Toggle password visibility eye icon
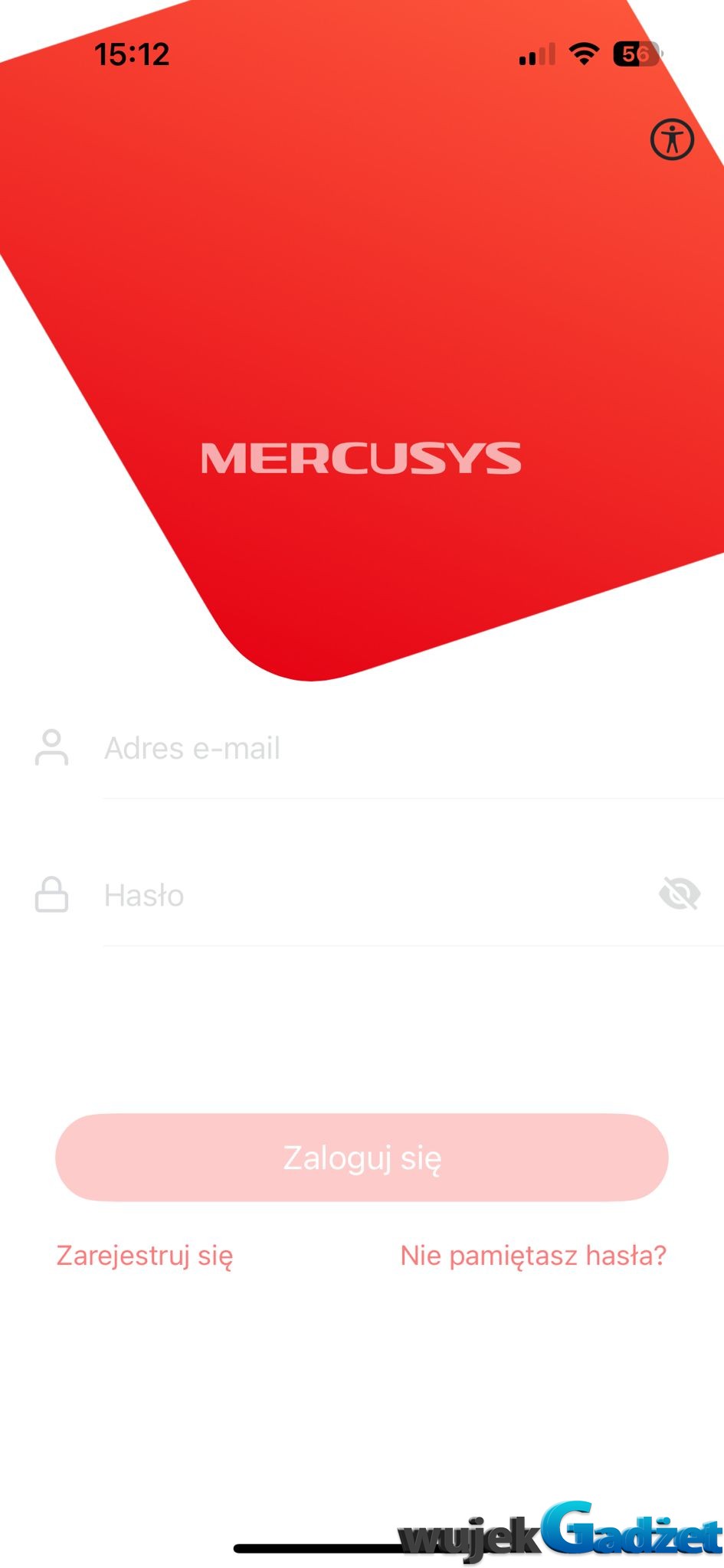 point(680,894)
